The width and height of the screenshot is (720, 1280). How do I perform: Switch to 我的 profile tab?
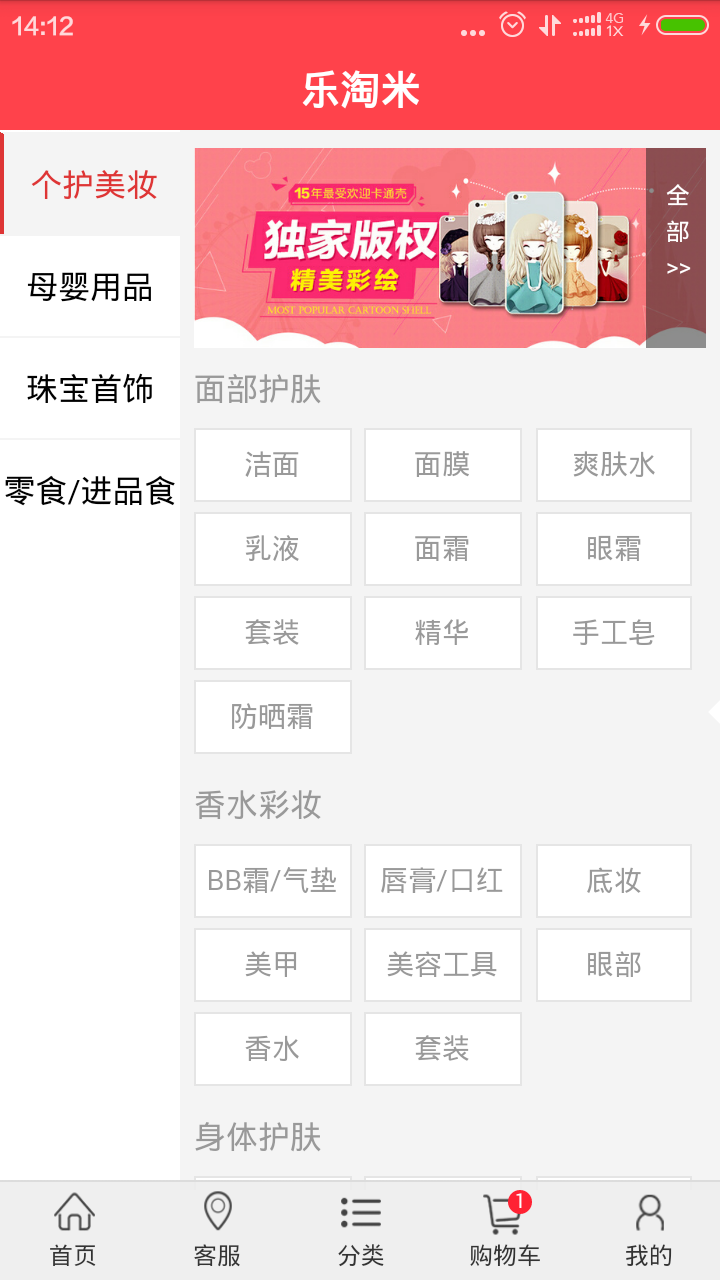[648, 1231]
